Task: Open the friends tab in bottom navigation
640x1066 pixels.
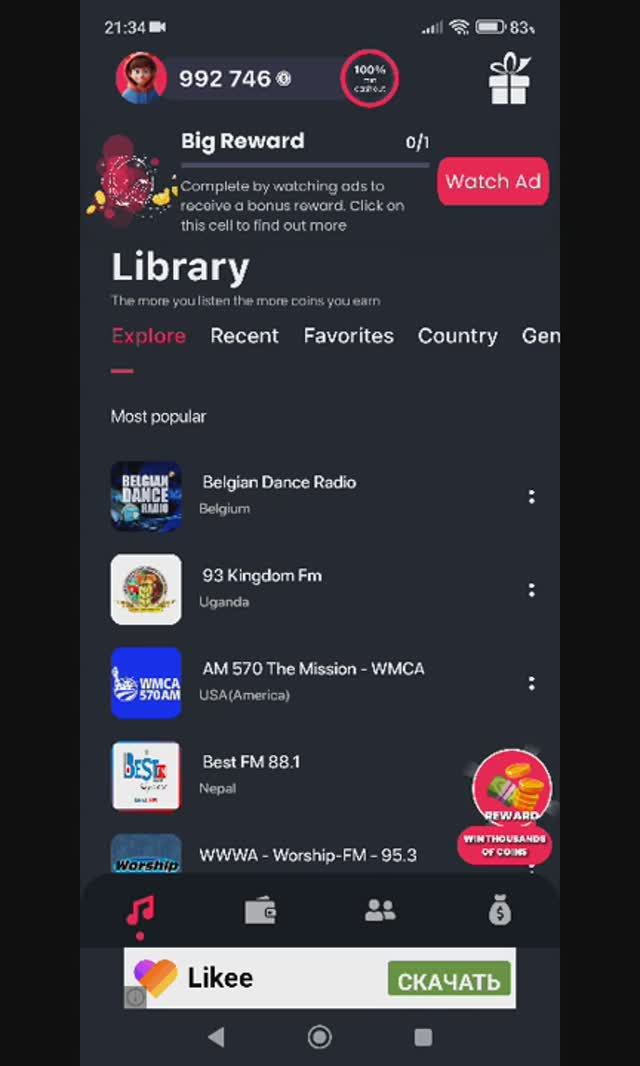Action: (x=380, y=911)
